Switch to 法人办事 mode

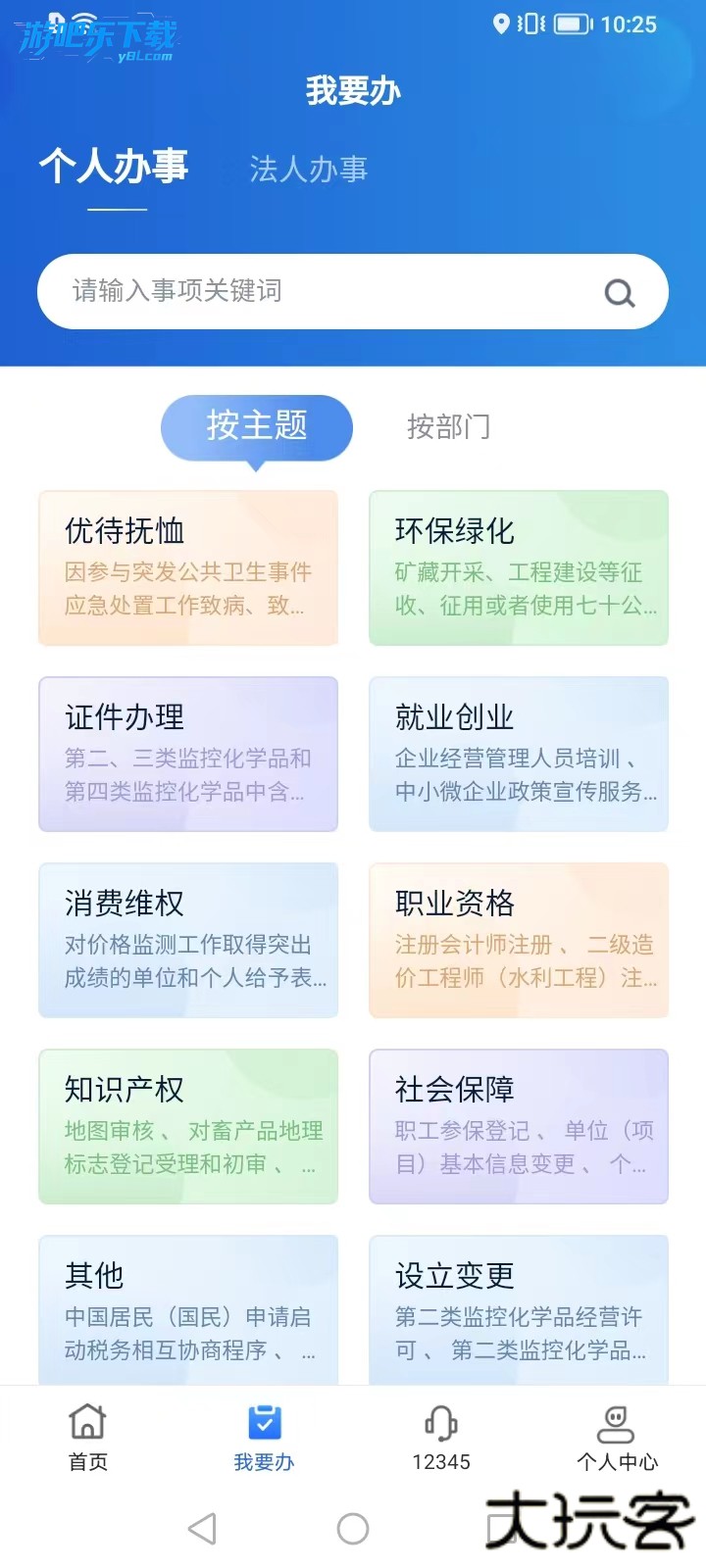pyautogui.click(x=308, y=168)
